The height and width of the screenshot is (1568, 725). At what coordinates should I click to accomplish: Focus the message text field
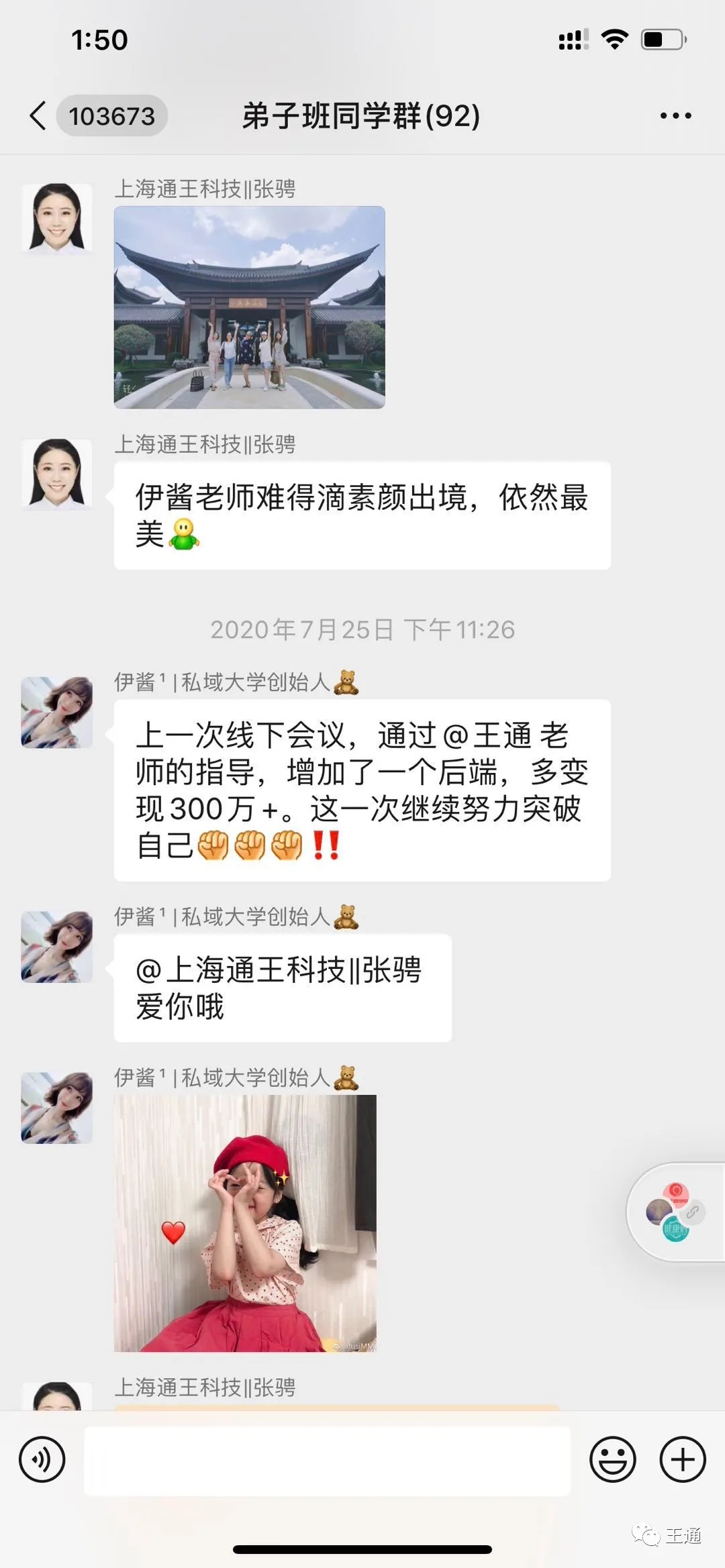click(327, 1461)
